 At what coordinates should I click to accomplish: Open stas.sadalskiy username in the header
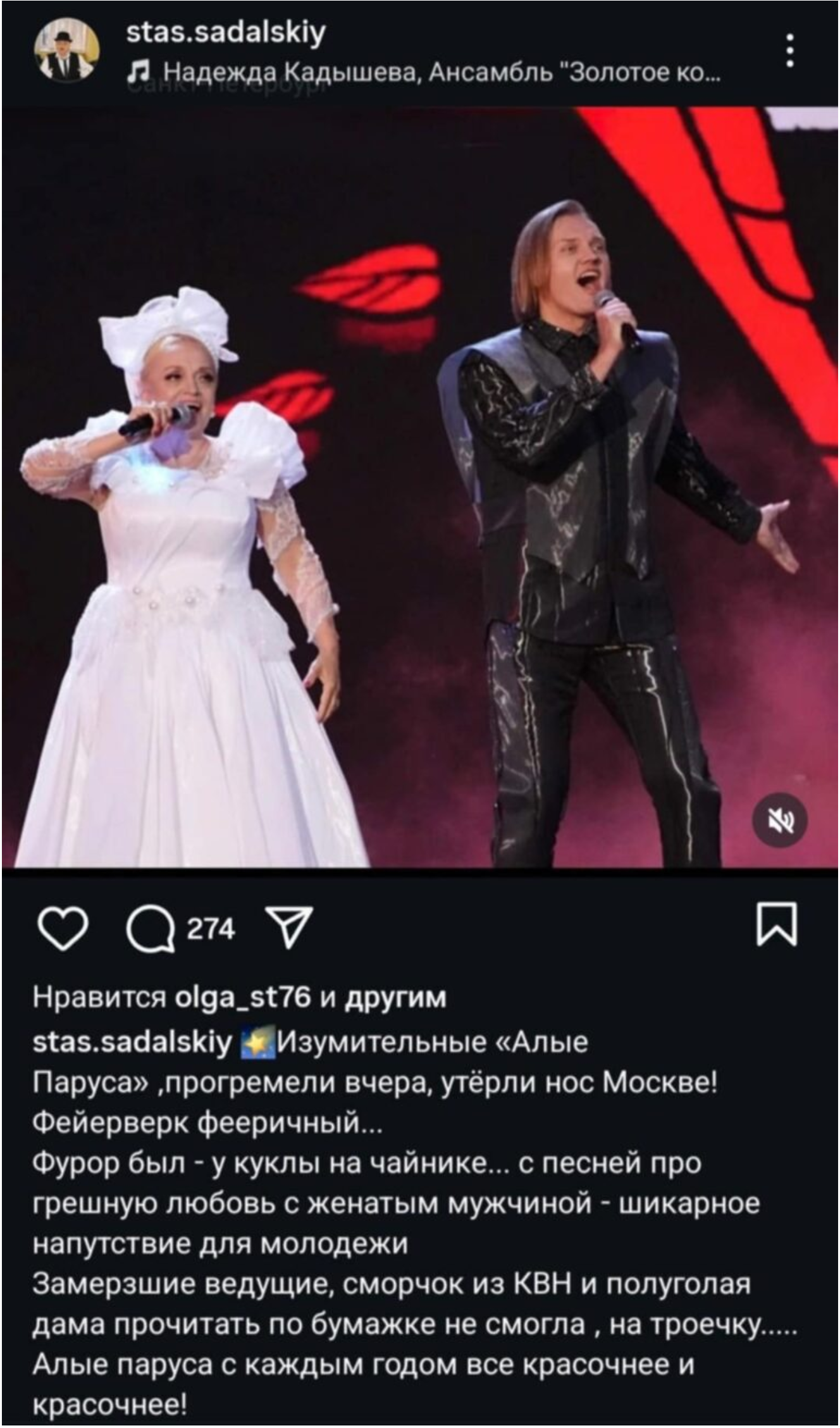click(x=226, y=32)
